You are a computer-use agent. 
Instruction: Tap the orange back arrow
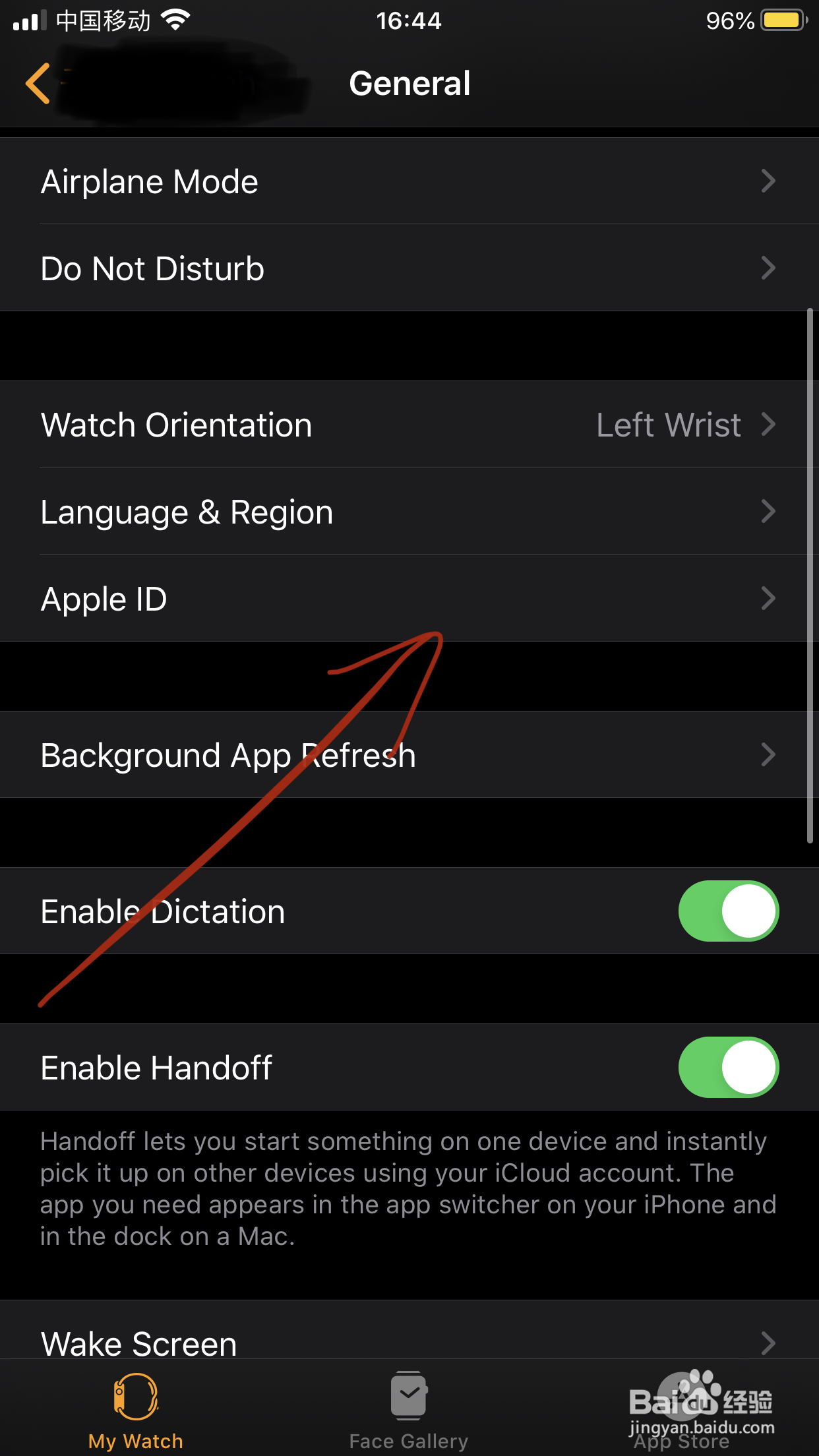[x=38, y=82]
